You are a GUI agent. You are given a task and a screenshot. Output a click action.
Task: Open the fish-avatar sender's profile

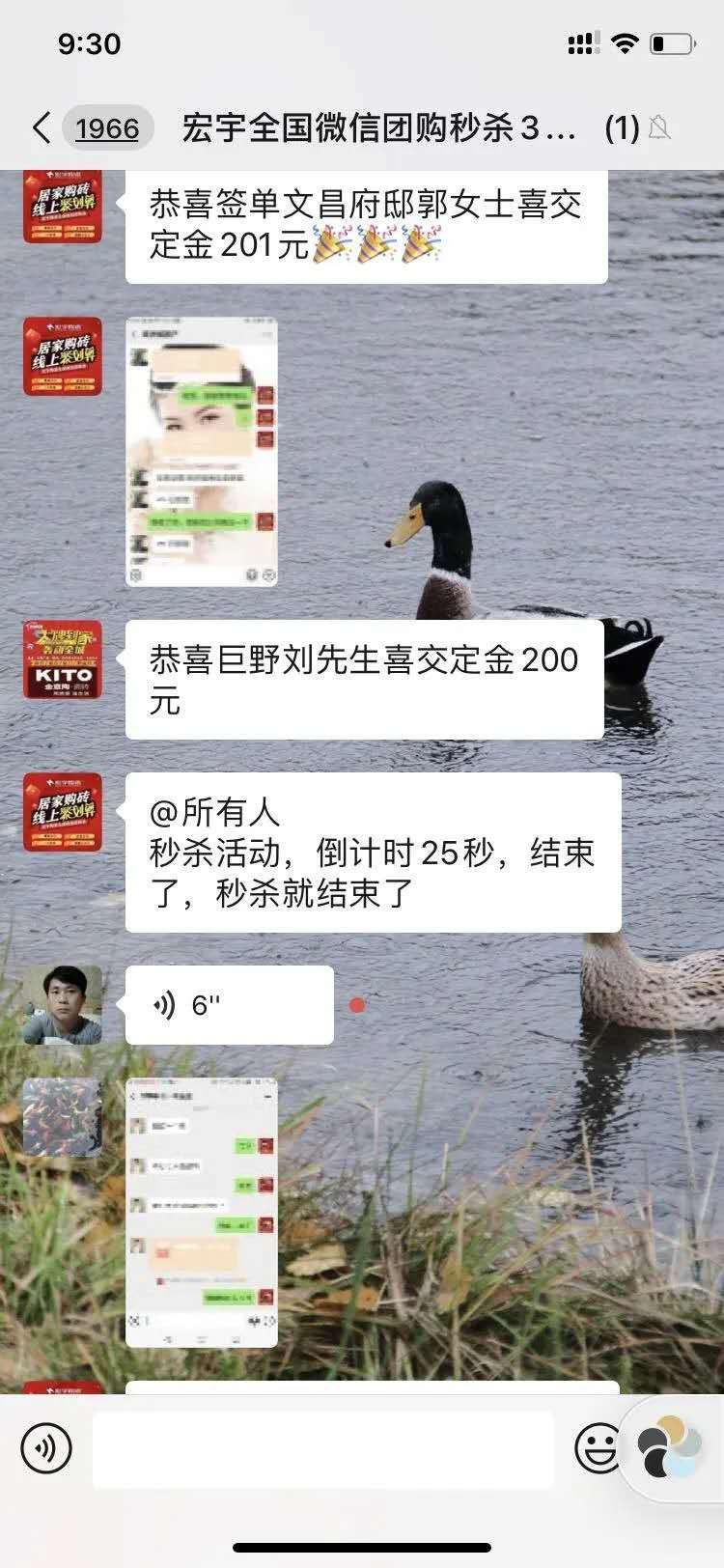pyautogui.click(x=63, y=1117)
